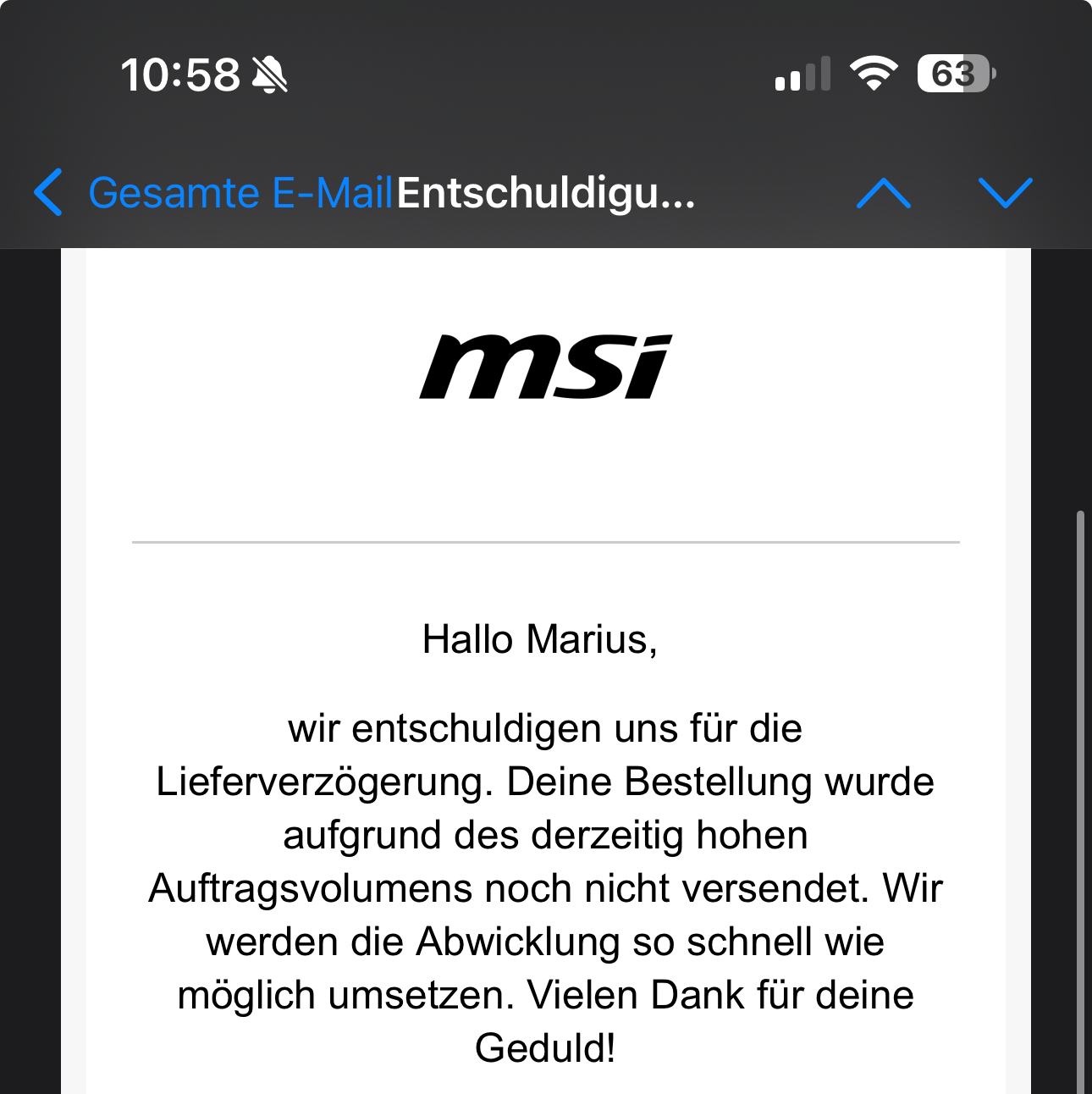Show the previous email with up arrow
The width and height of the screenshot is (1092, 1094).
coord(883,193)
